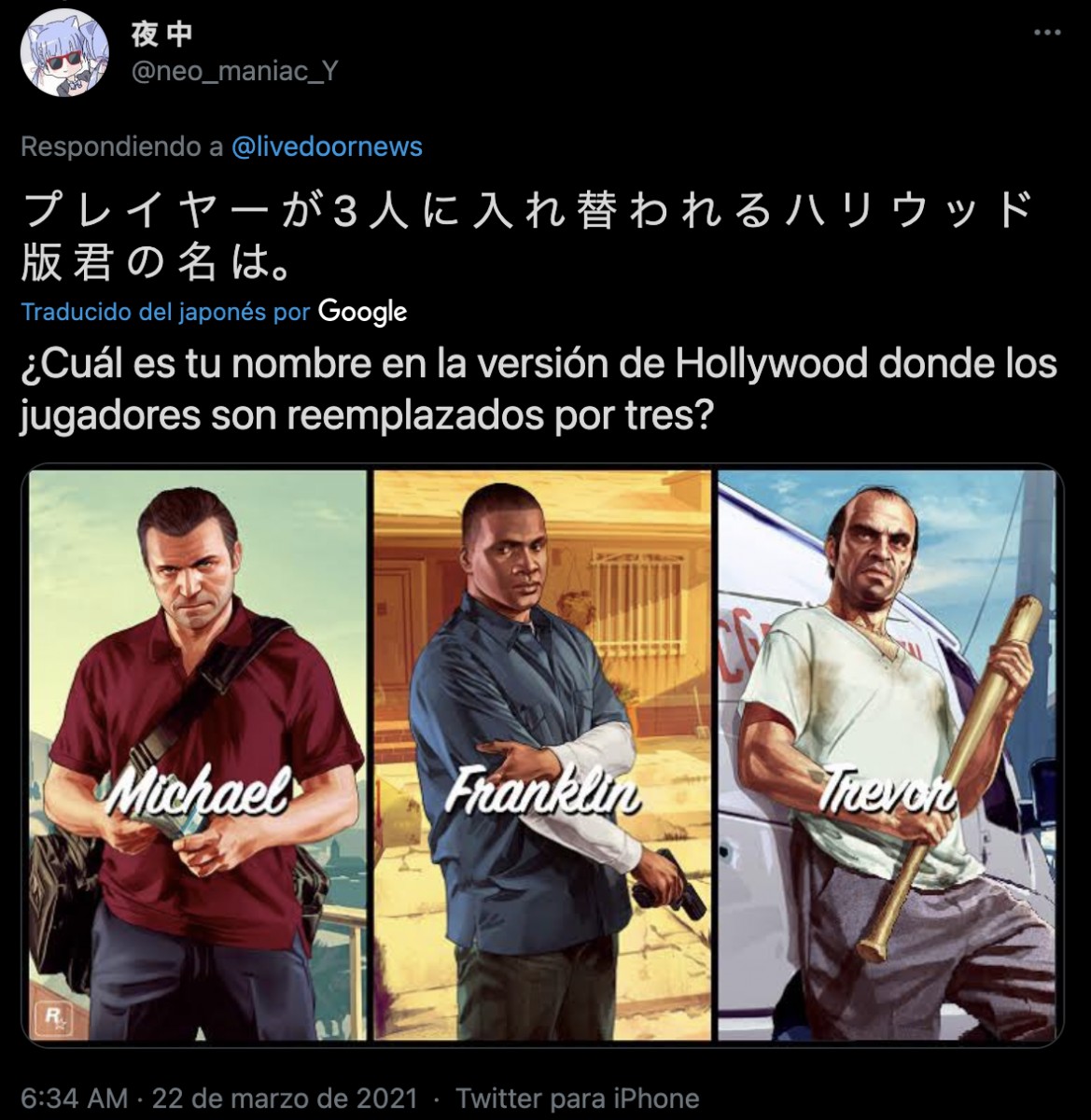This screenshot has height=1120, width=1091.
Task: Tap the Traducido del japonés por Google link
Action: click(x=214, y=312)
